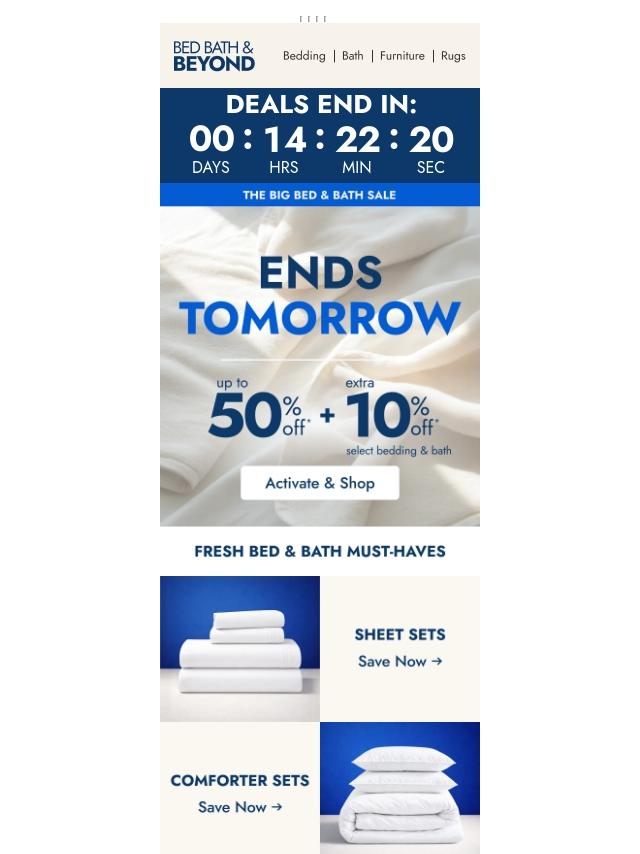Open Sheet Sets Save Now link
The width and height of the screenshot is (640, 854).
(x=400, y=661)
